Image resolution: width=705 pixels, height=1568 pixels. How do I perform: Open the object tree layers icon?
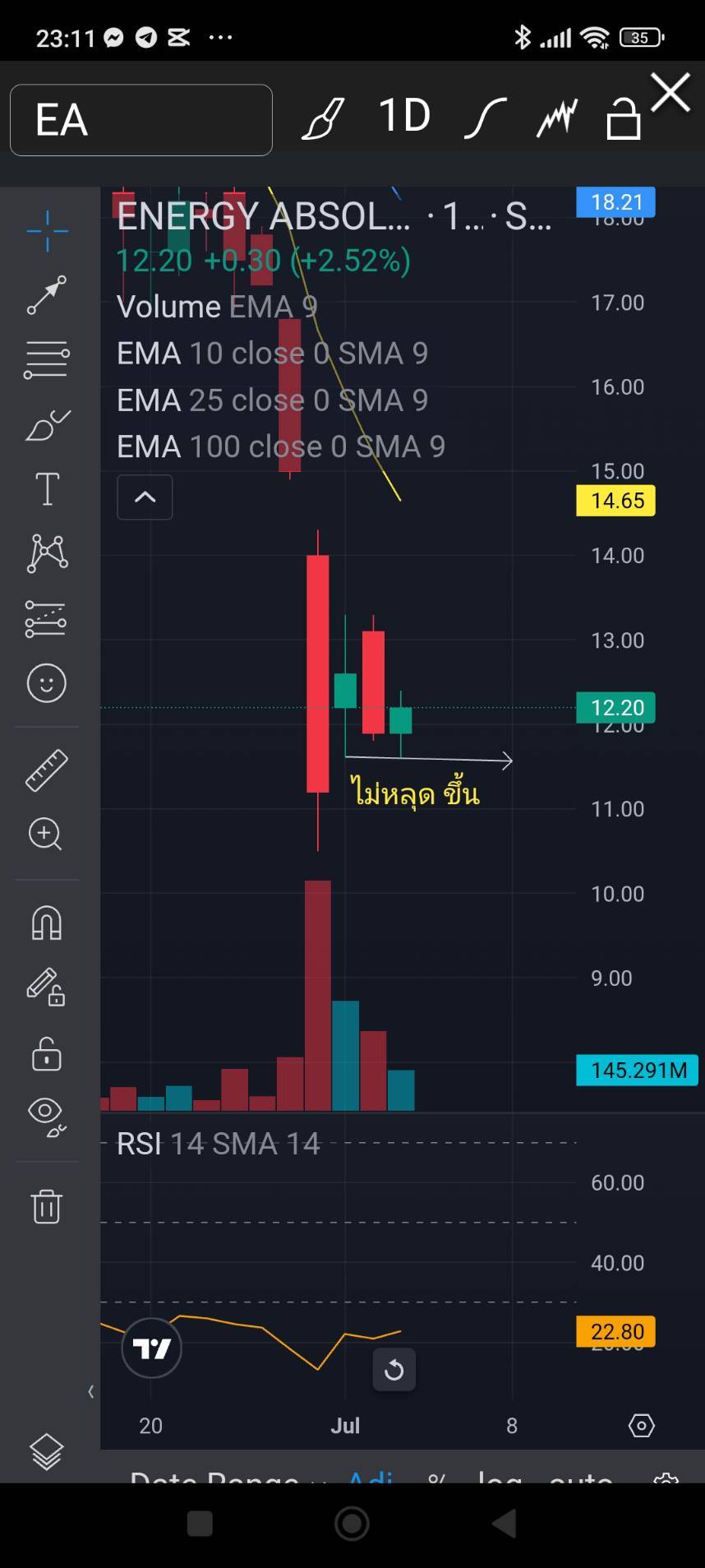[47, 1451]
